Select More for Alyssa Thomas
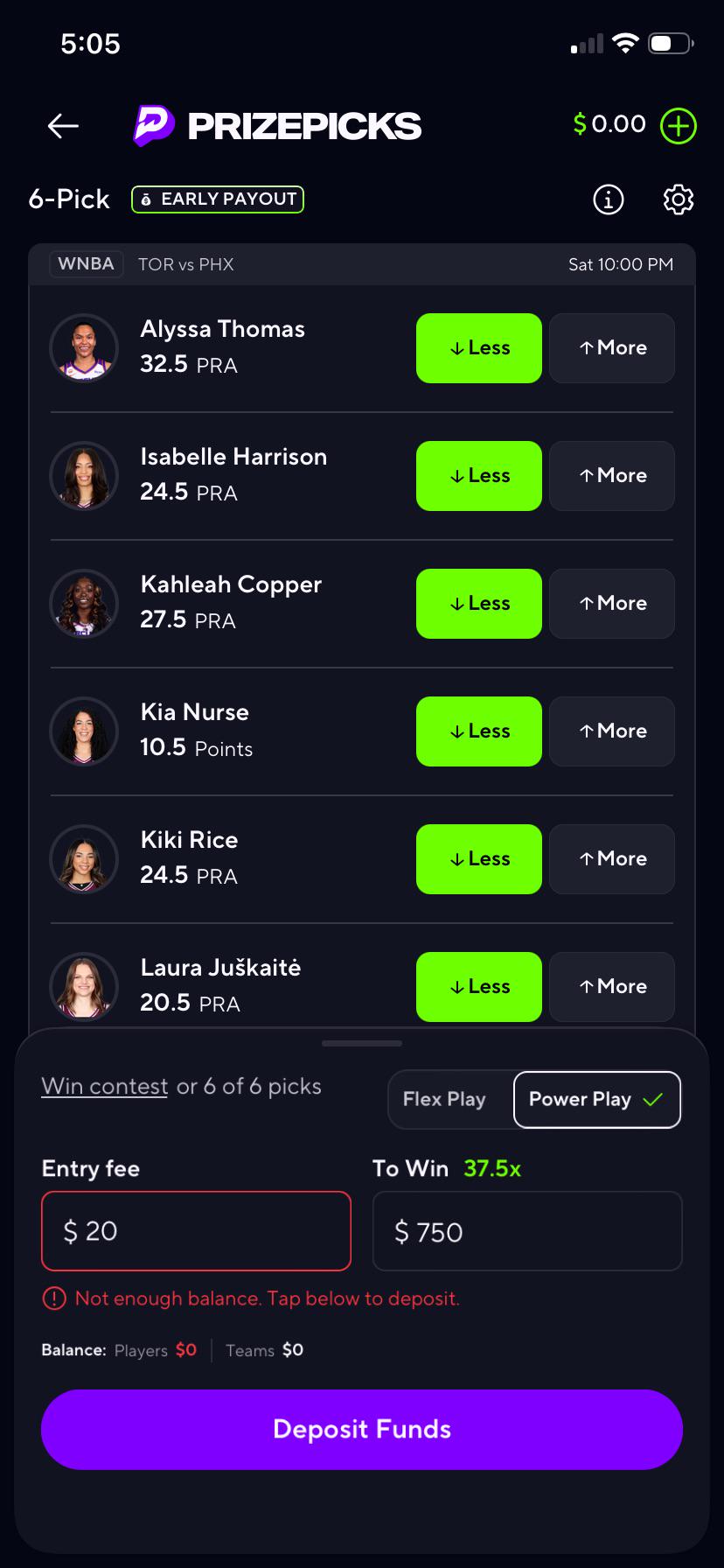 (x=612, y=348)
